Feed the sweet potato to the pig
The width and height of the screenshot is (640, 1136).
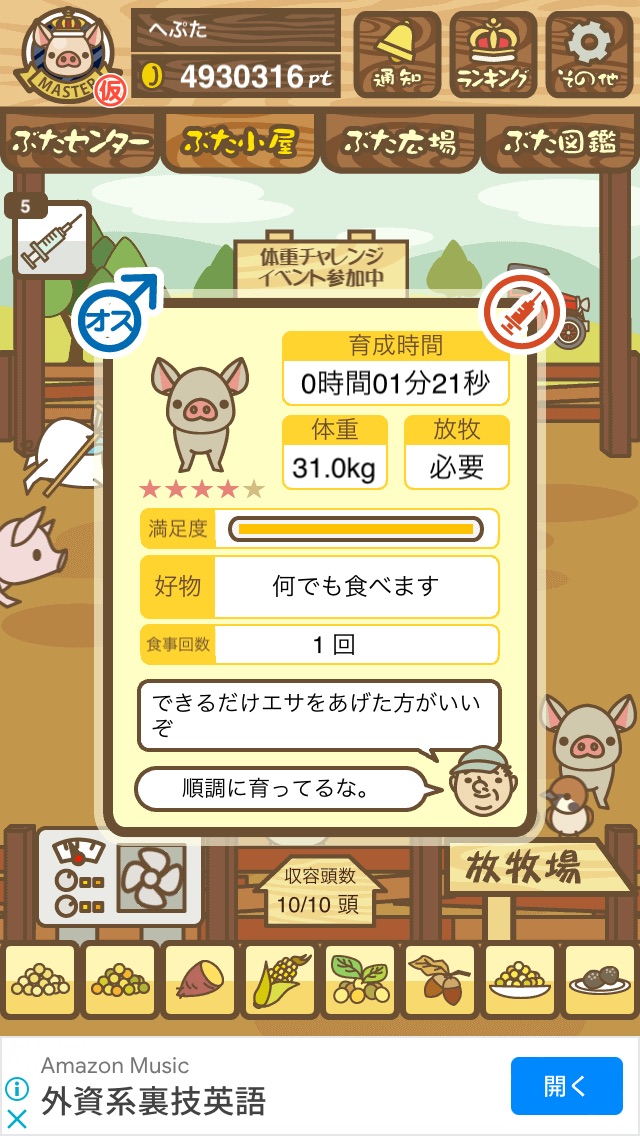coord(200,980)
